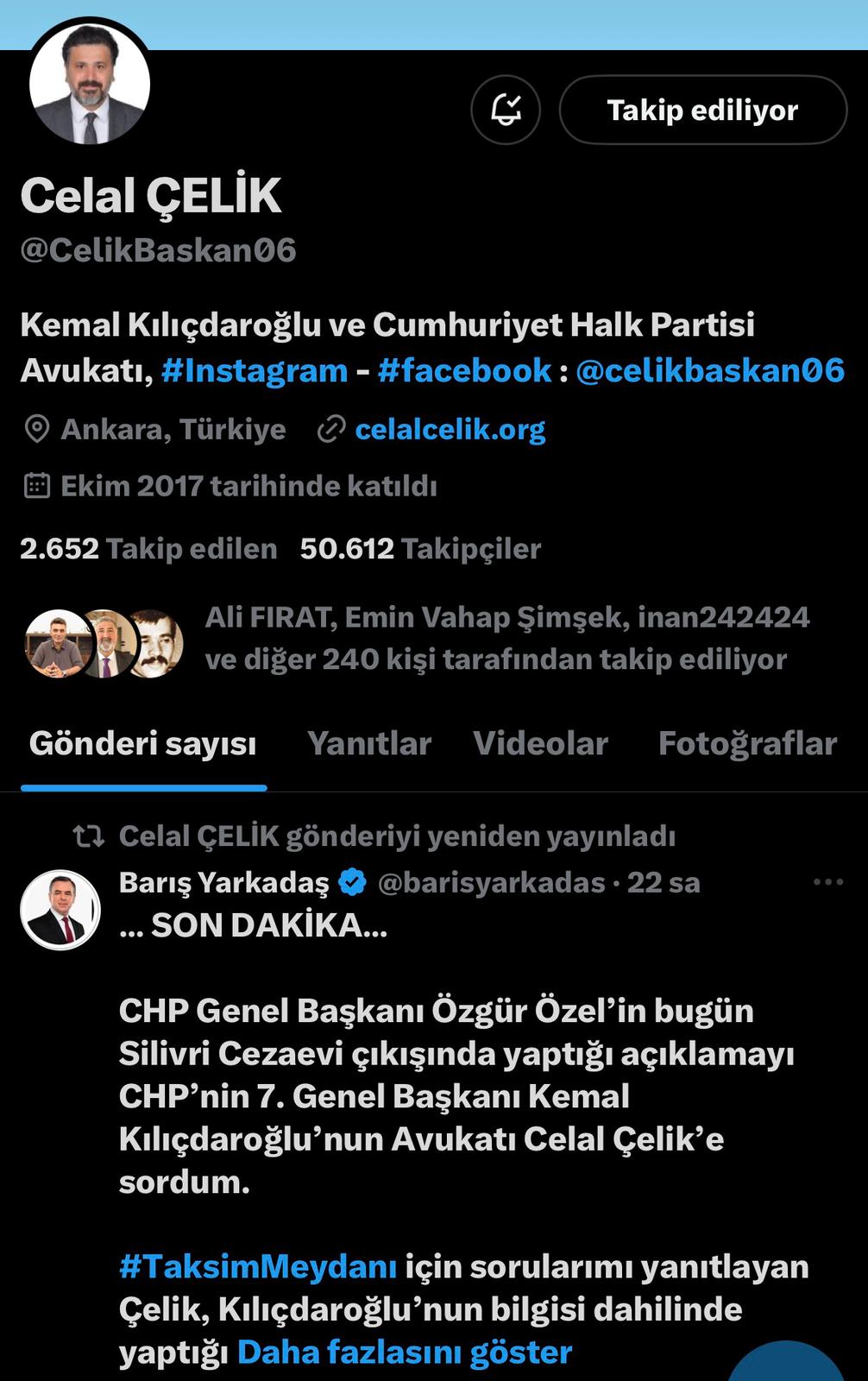Screen dimensions: 868x1381
Task: View the 50.612 Takipçiler list
Action: point(420,548)
